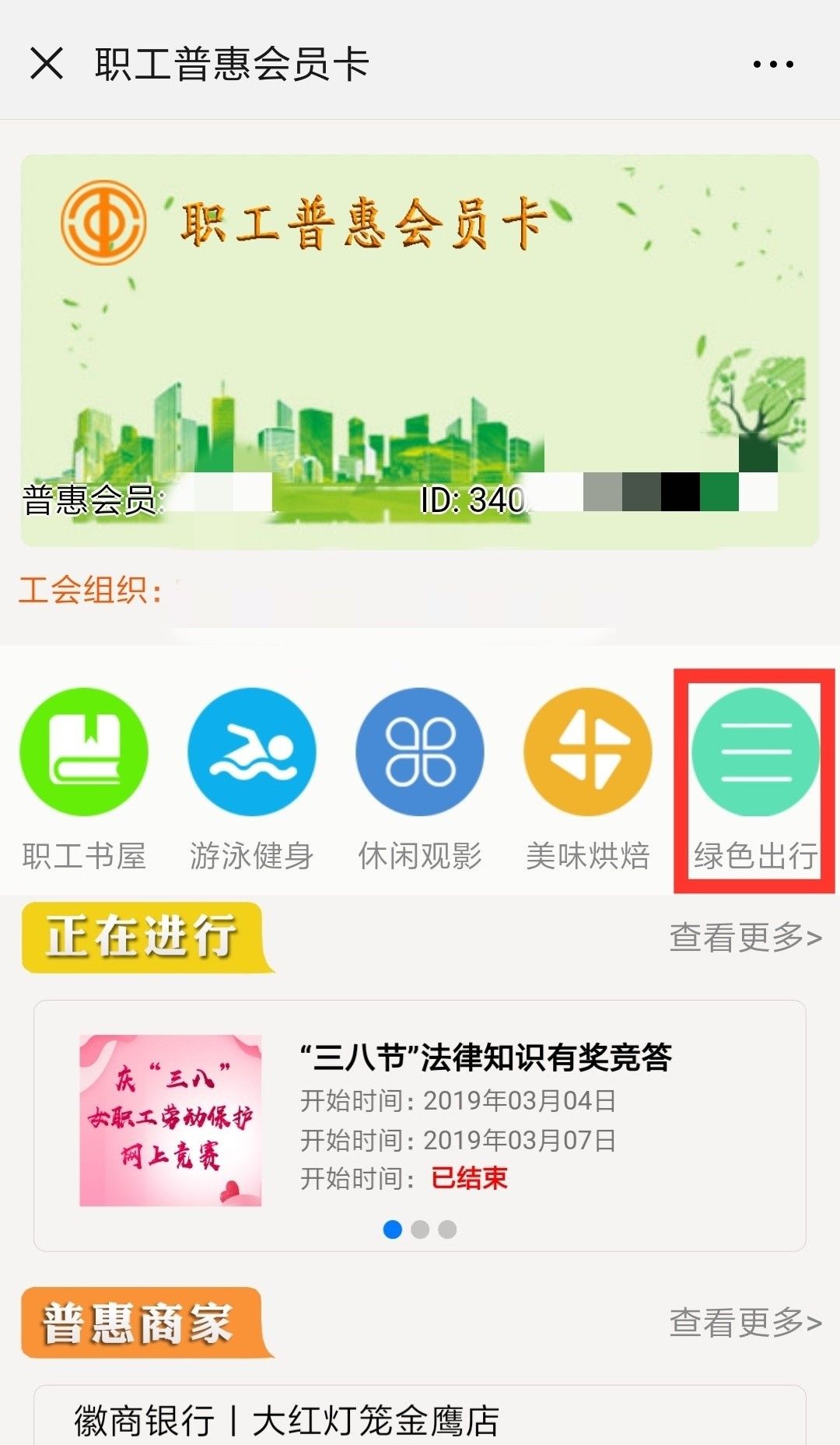Screen dimensions: 840x1445
Task: Select the 游泳健身 swimming icon
Action: tap(250, 749)
